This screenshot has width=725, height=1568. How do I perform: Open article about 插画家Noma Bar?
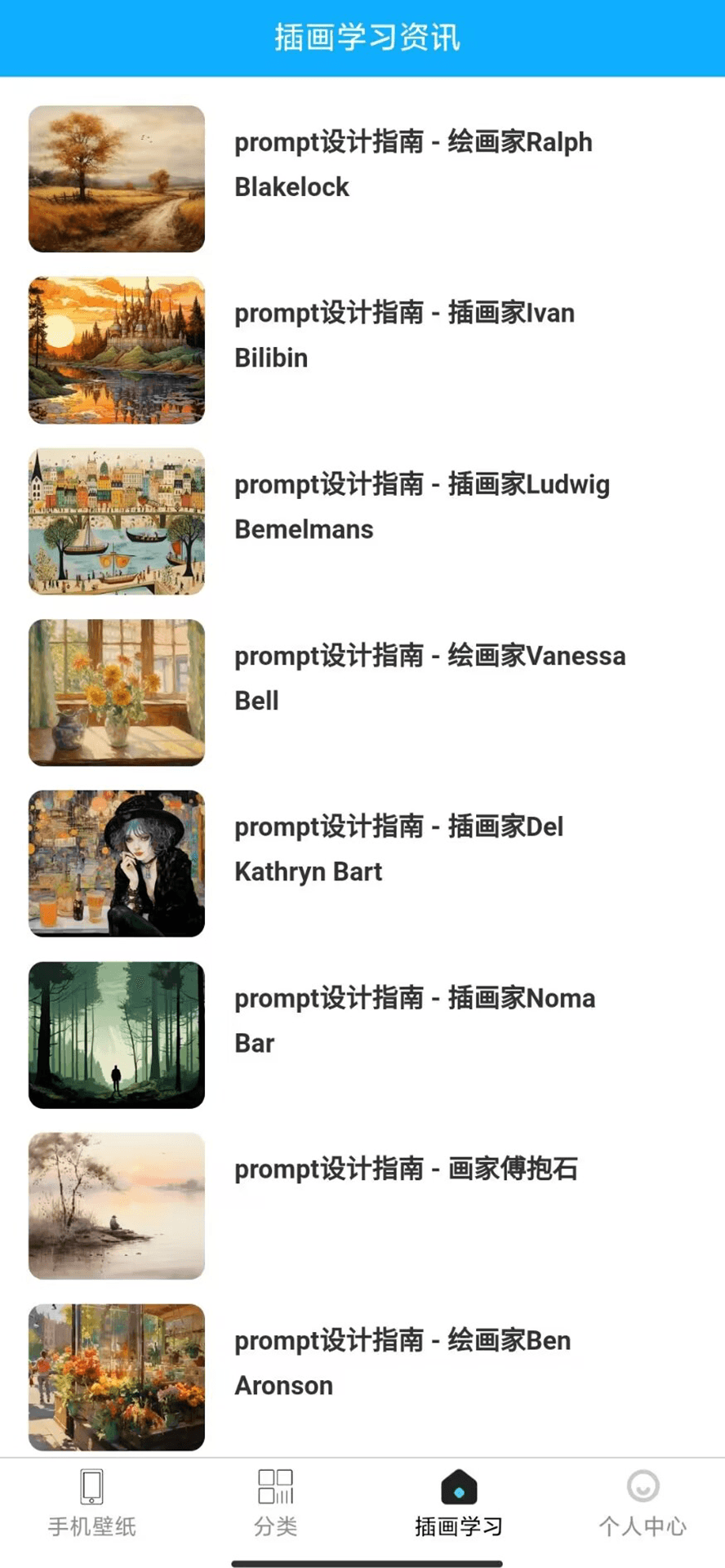point(414,1020)
